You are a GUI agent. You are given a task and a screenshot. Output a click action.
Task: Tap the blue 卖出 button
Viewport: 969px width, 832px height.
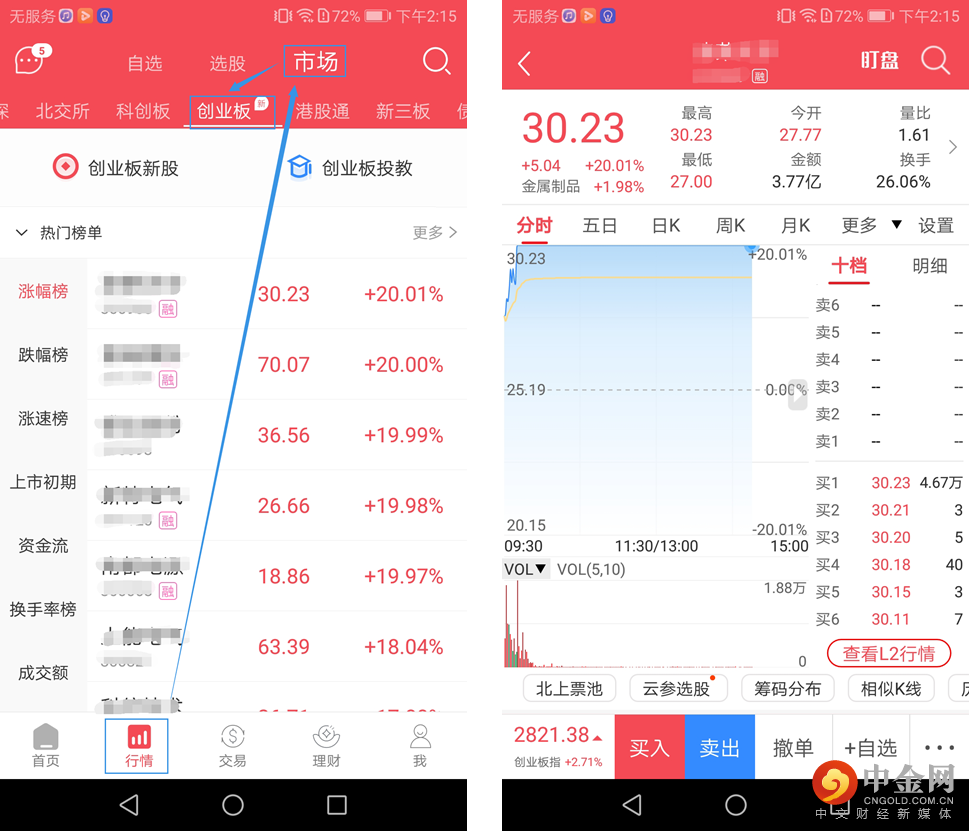pyautogui.click(x=719, y=747)
